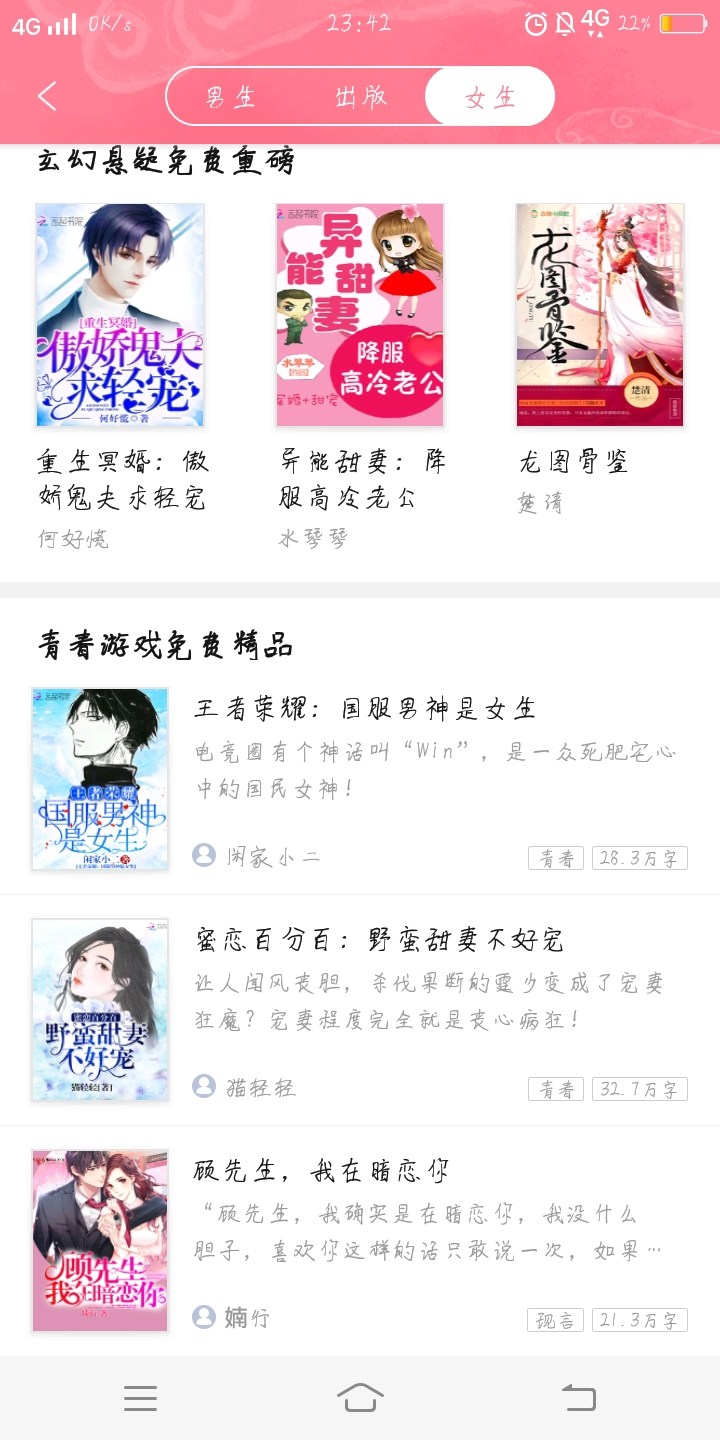Switch to the 出版 tab
The width and height of the screenshot is (720, 1440).
360,97
